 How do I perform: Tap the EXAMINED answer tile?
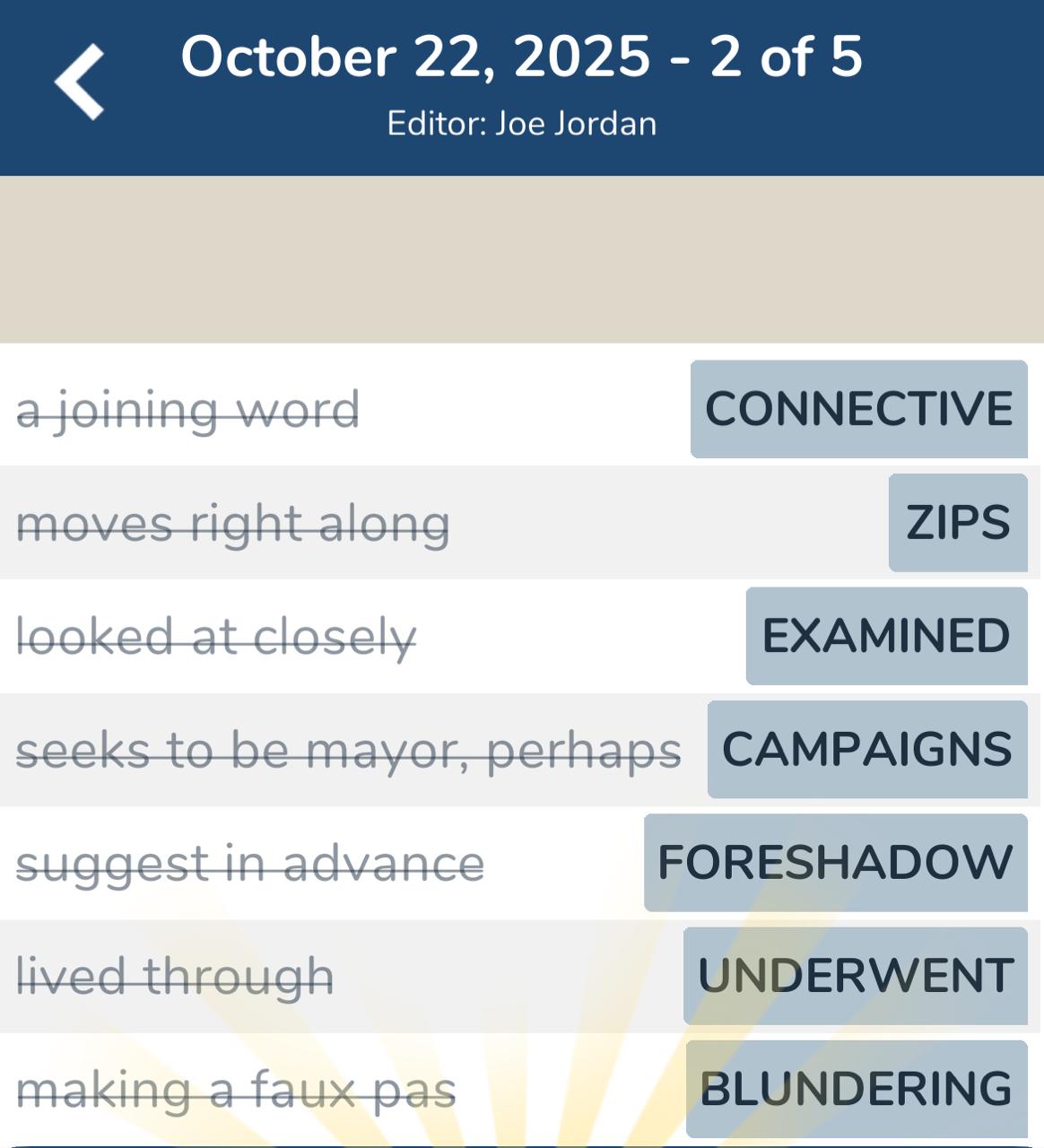pyautogui.click(x=885, y=636)
